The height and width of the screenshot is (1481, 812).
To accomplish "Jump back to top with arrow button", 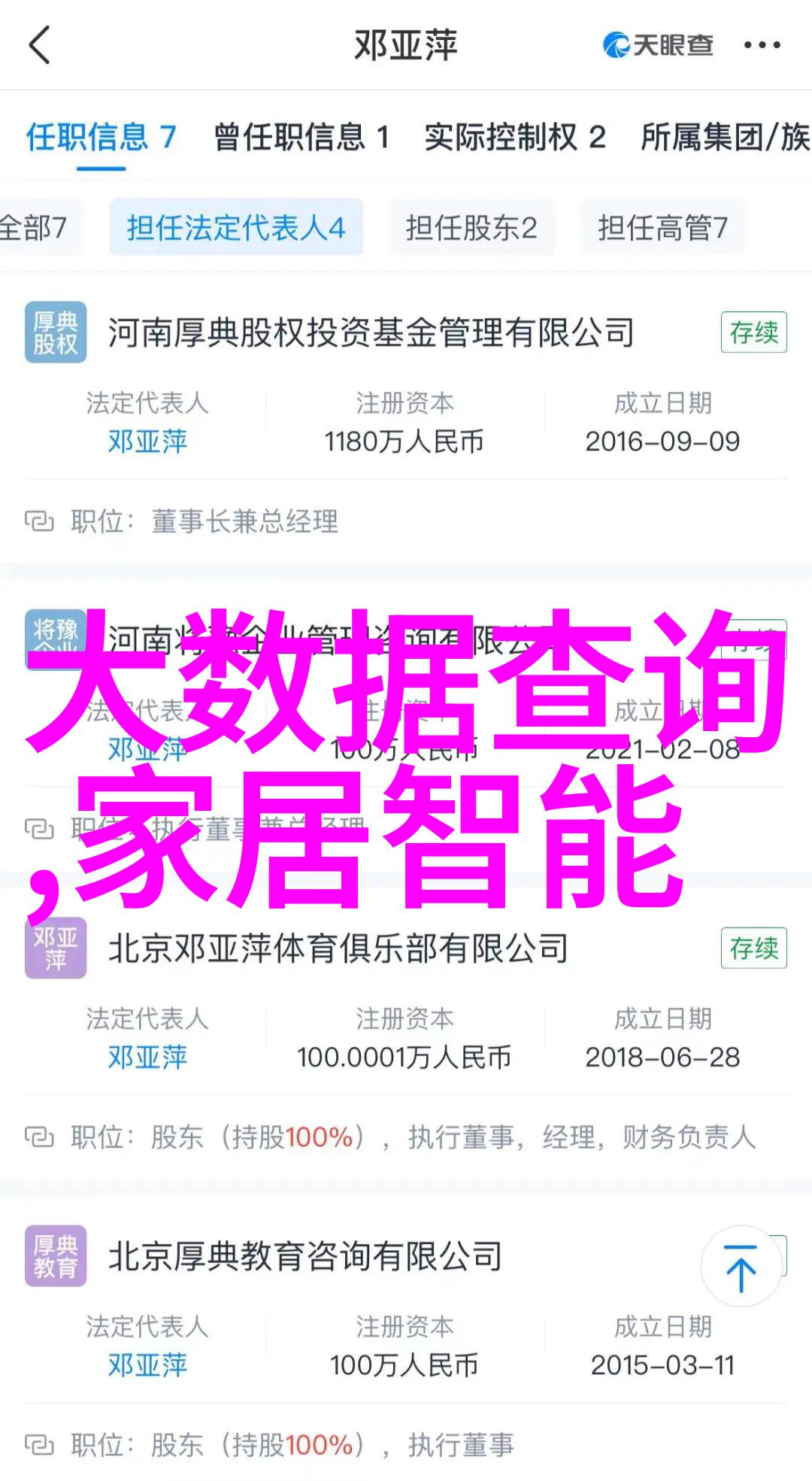I will click(741, 1267).
